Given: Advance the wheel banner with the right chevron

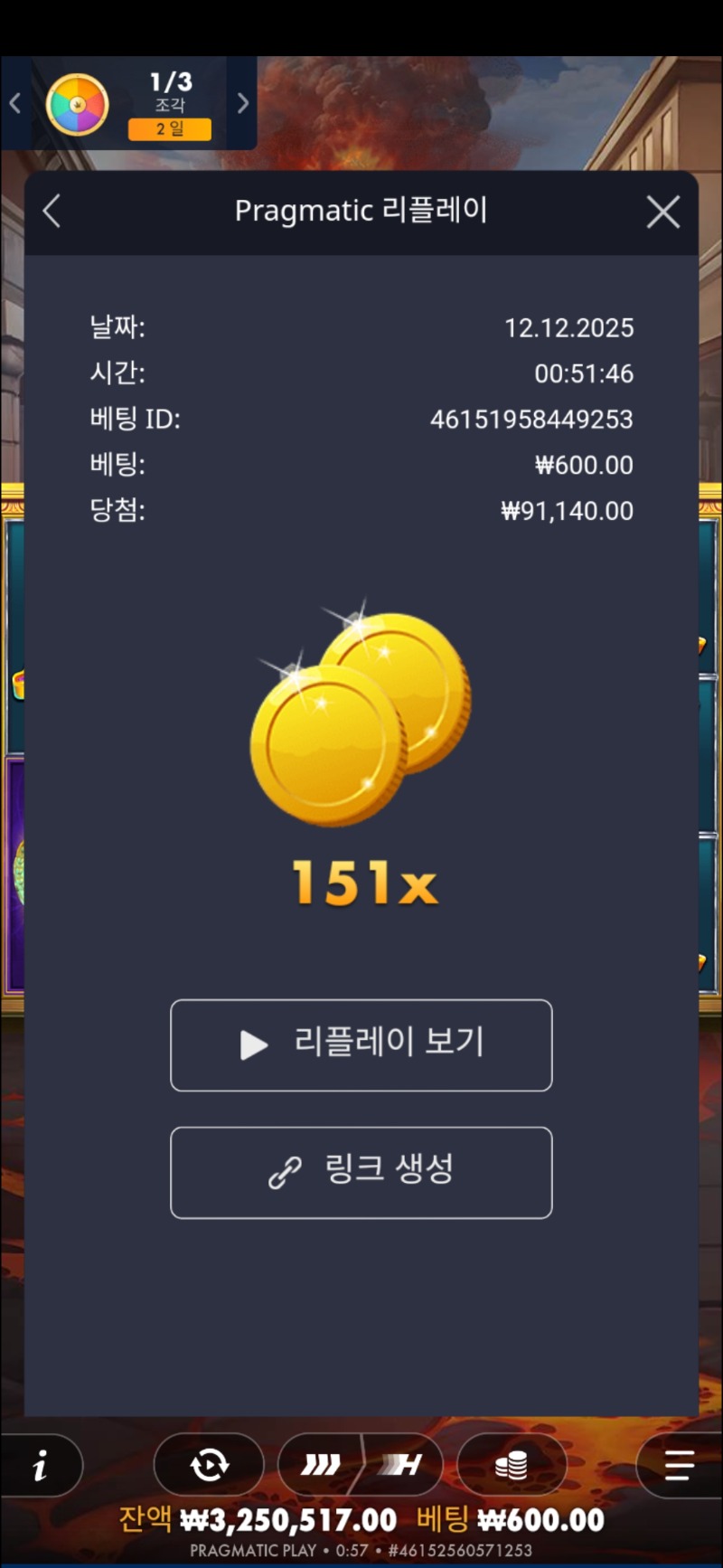Looking at the screenshot, I should [x=242, y=103].
